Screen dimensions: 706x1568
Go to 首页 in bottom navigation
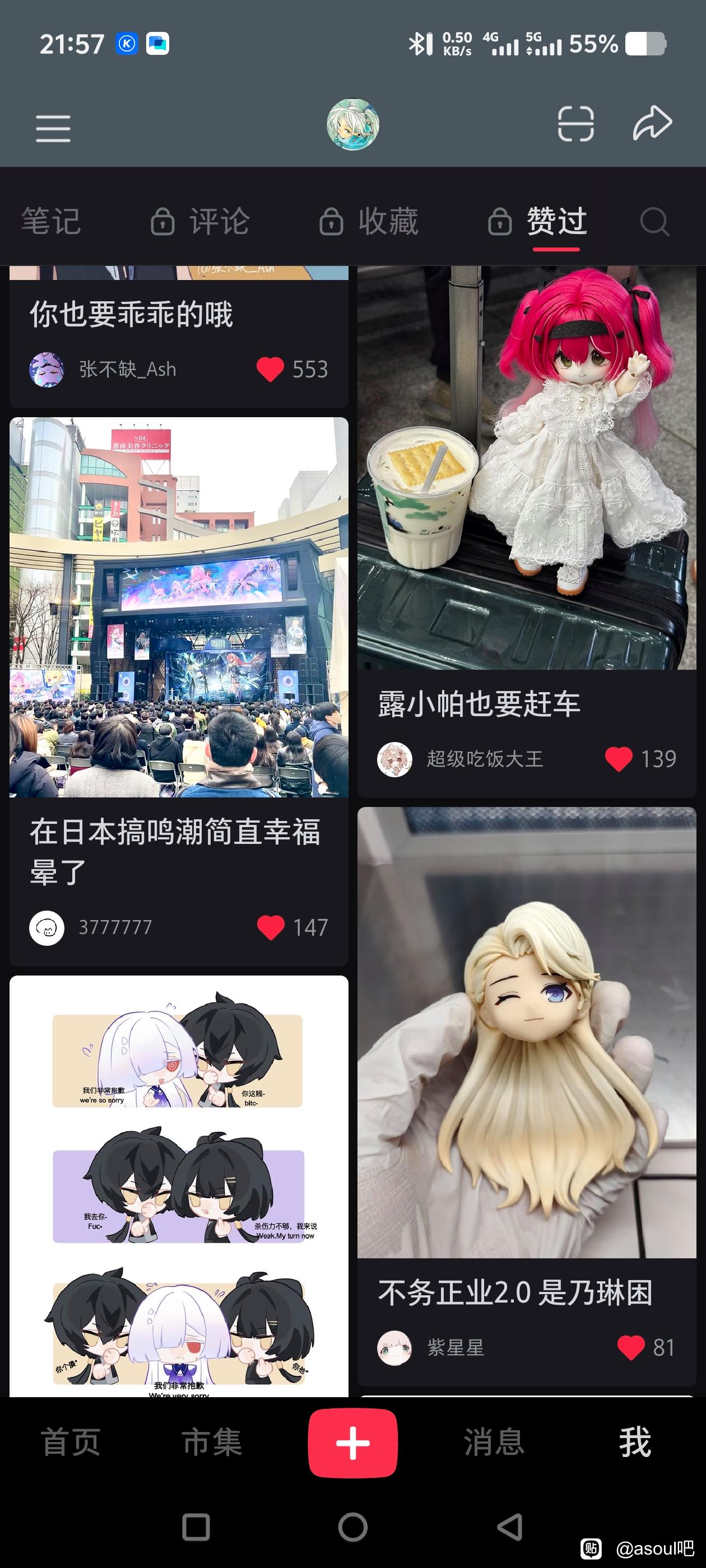tap(70, 1442)
